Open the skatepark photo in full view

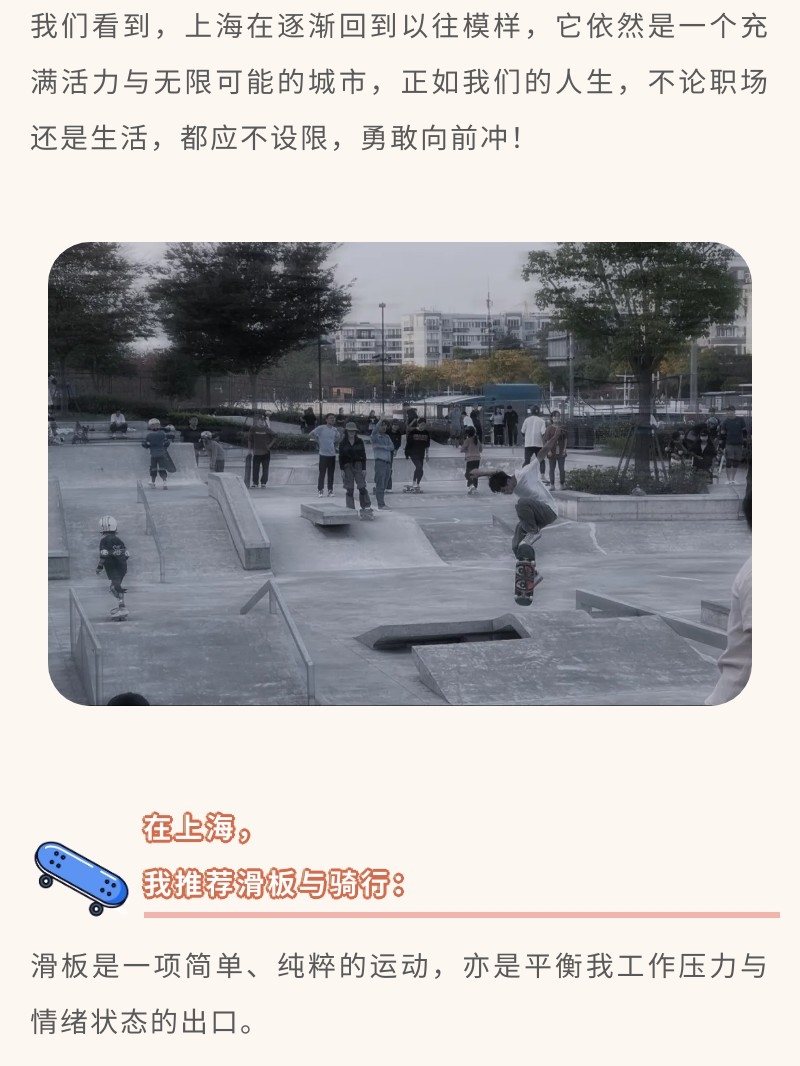399,473
